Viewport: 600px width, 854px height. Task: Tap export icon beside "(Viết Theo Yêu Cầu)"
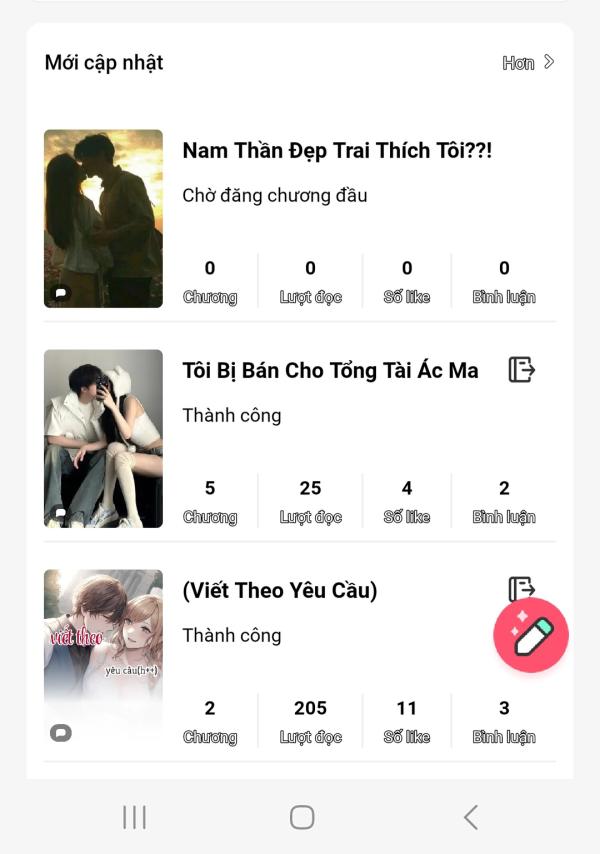[520, 585]
